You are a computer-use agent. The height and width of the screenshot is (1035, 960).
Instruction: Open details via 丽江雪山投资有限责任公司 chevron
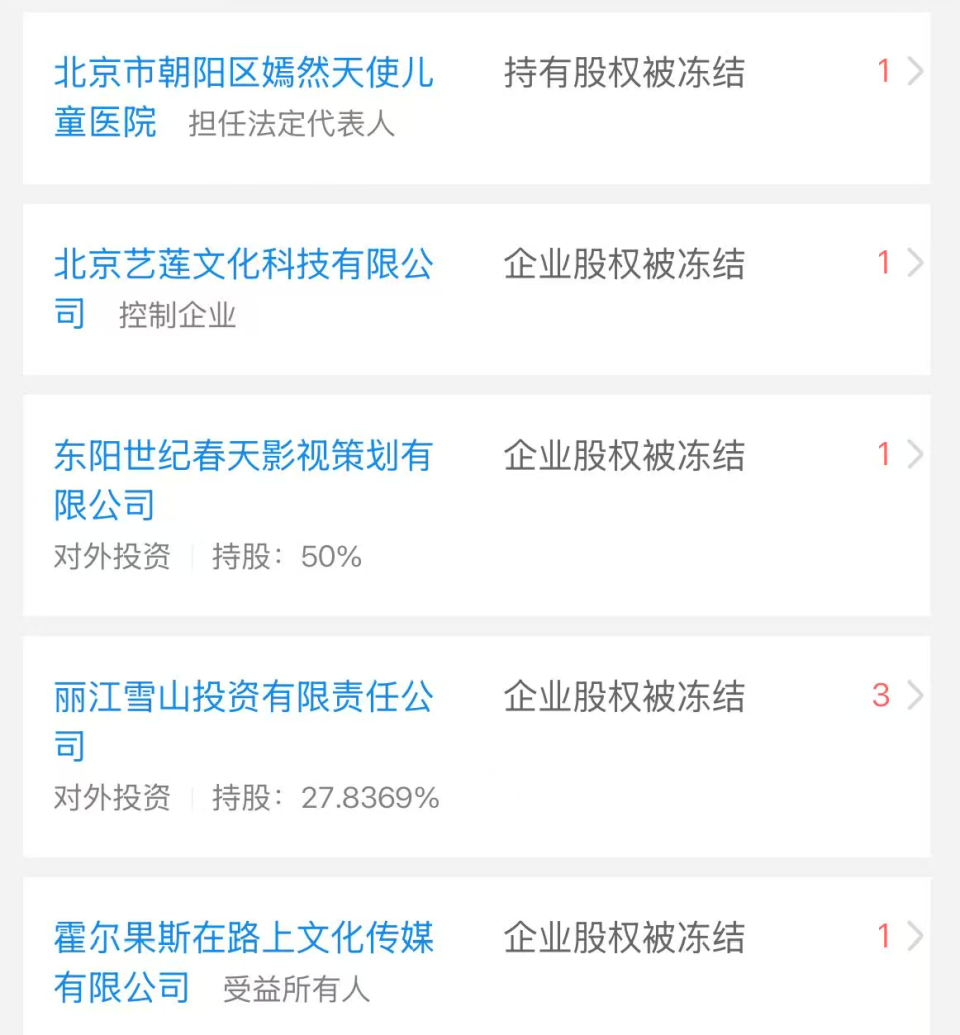(916, 695)
